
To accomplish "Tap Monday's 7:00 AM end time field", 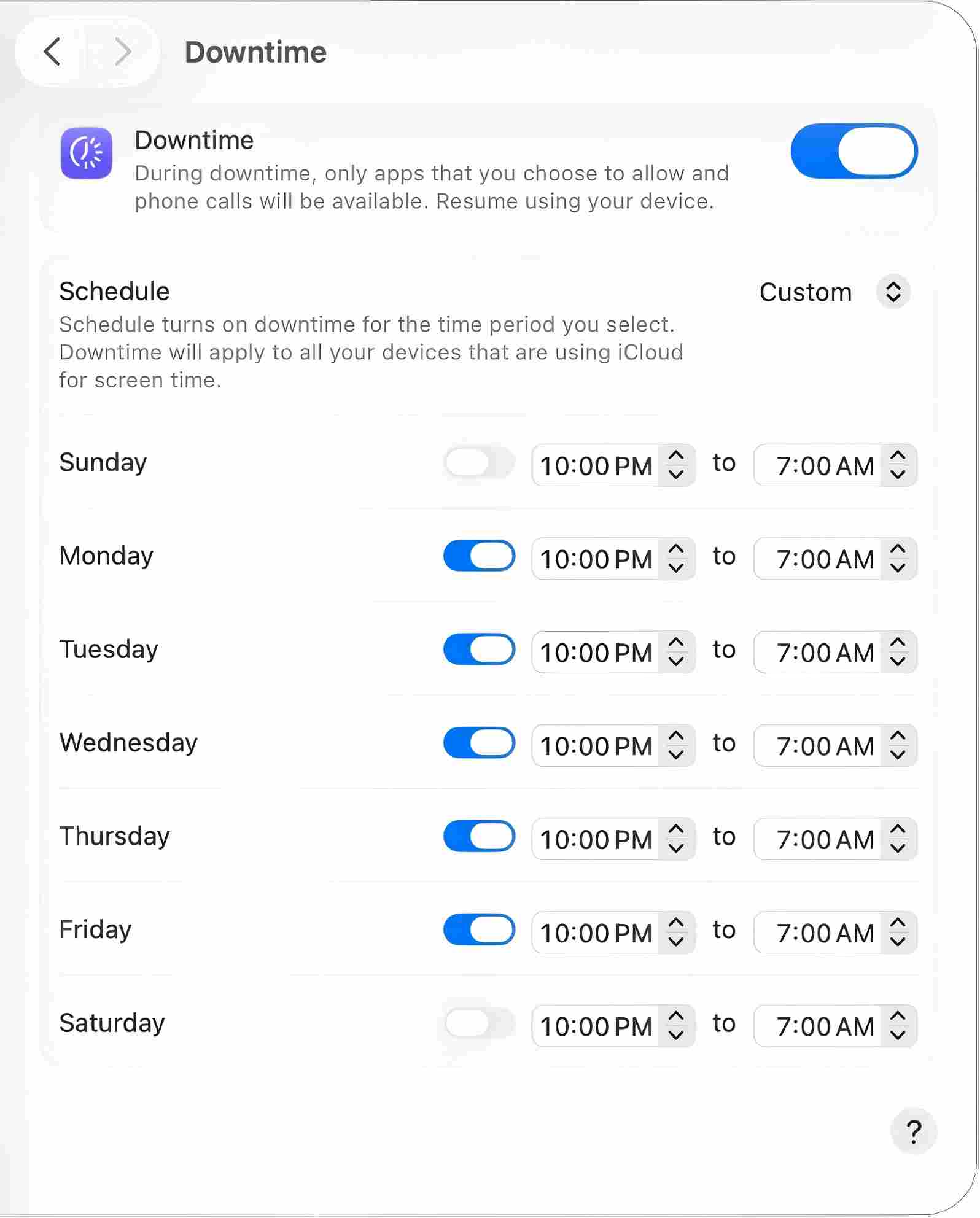I will coord(824,559).
